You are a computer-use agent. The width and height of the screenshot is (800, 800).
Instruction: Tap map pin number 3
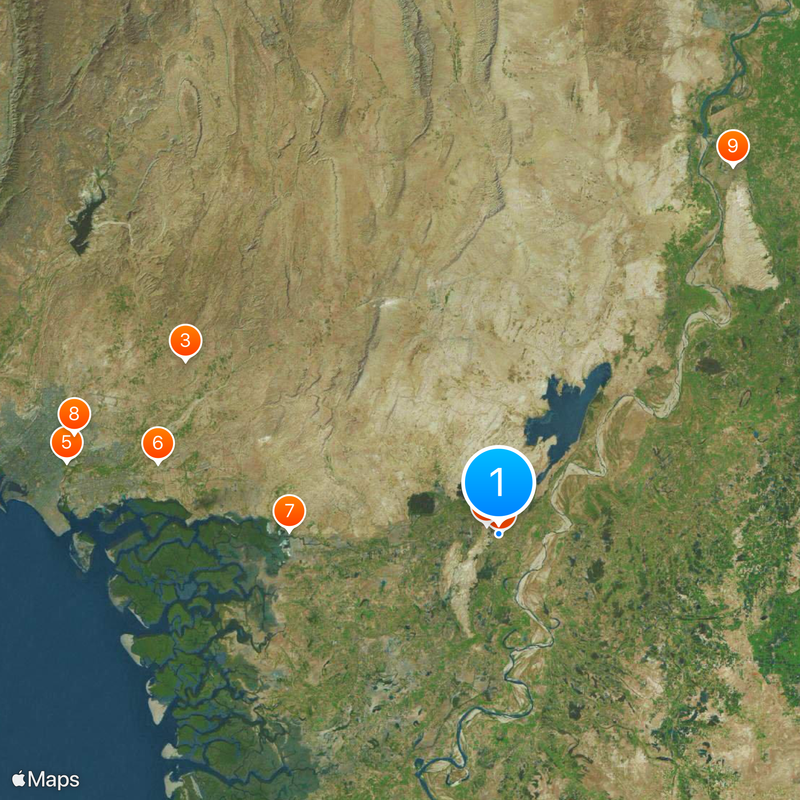[x=185, y=341]
